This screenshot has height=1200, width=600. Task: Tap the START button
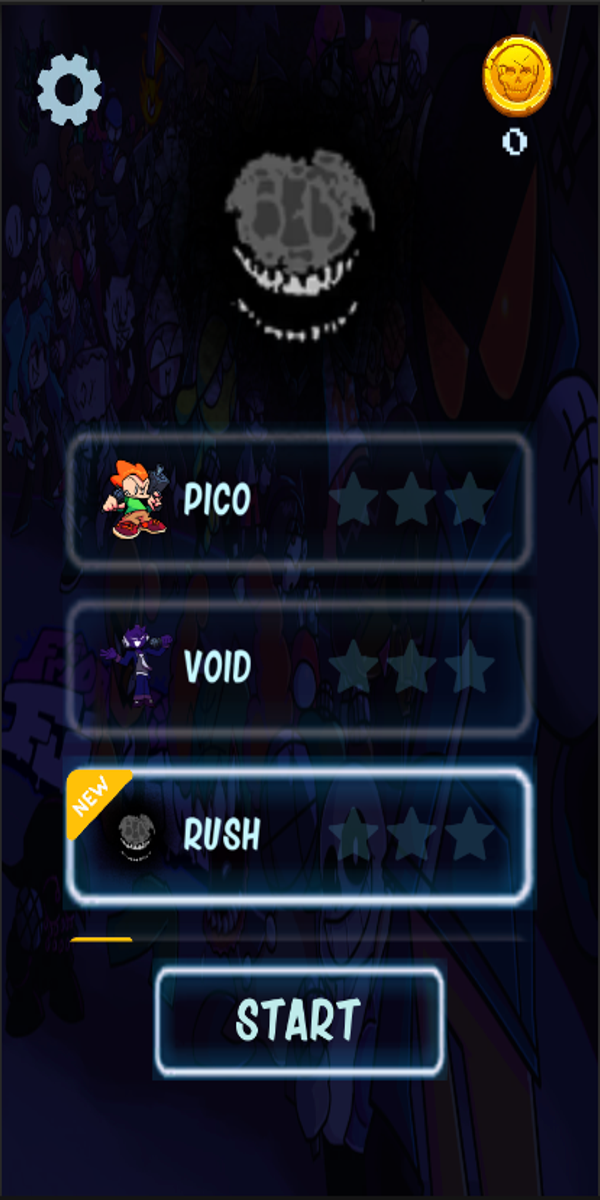tap(298, 1021)
